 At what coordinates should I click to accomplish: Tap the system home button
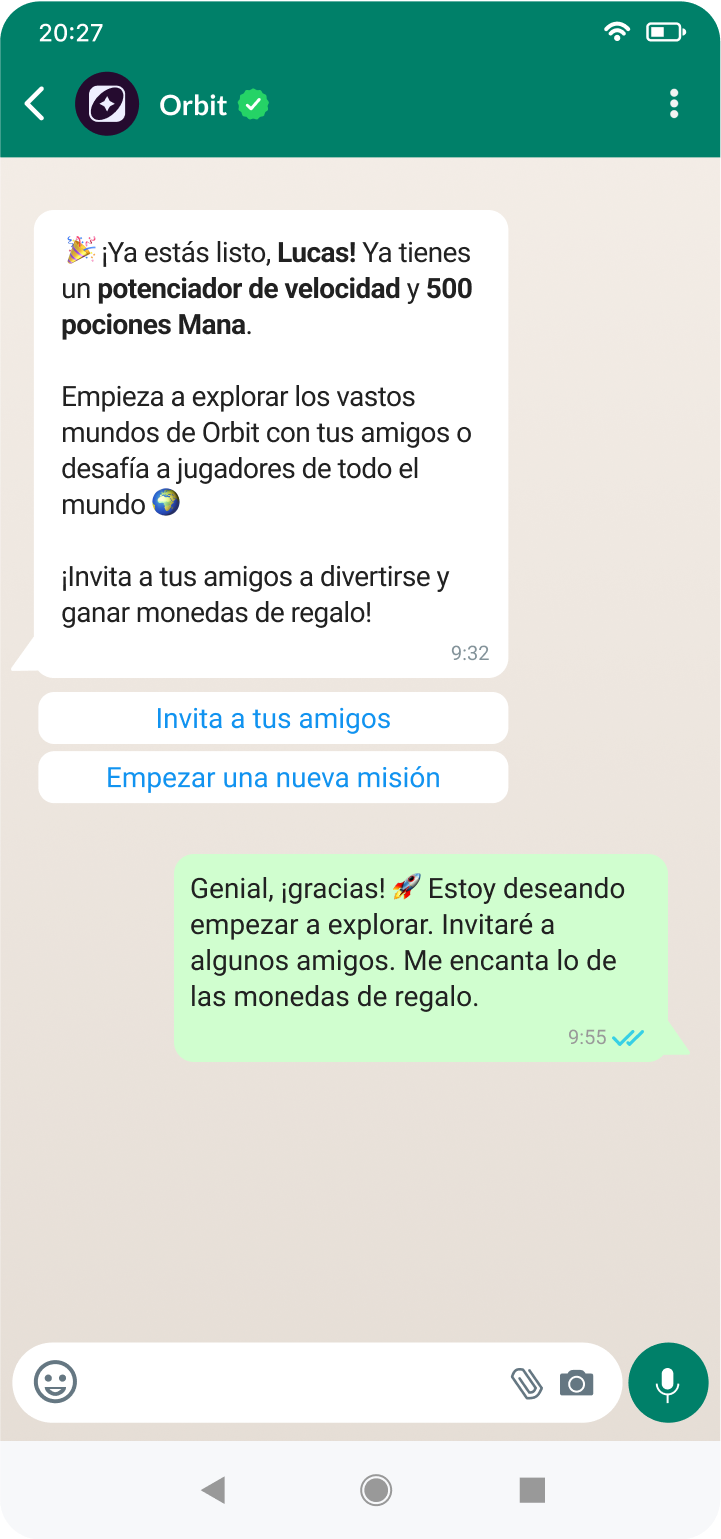(x=376, y=1490)
